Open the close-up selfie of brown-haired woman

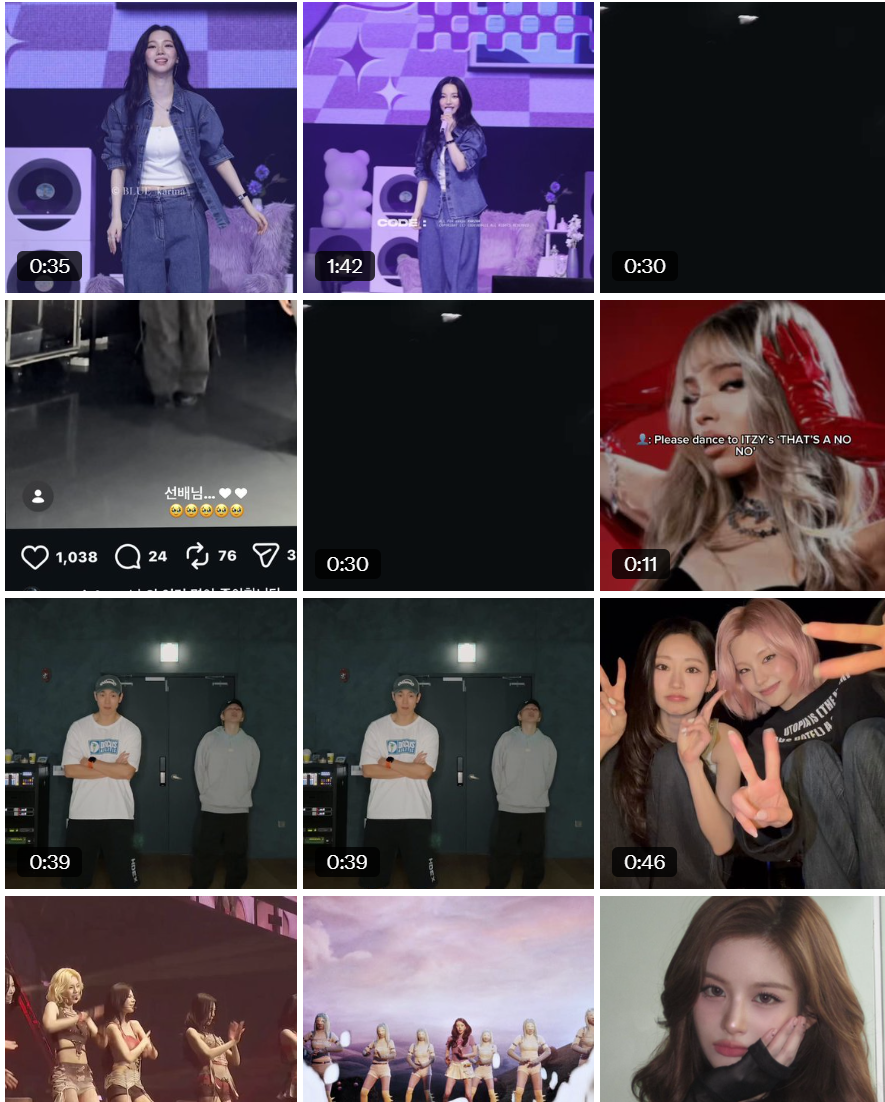tap(742, 998)
